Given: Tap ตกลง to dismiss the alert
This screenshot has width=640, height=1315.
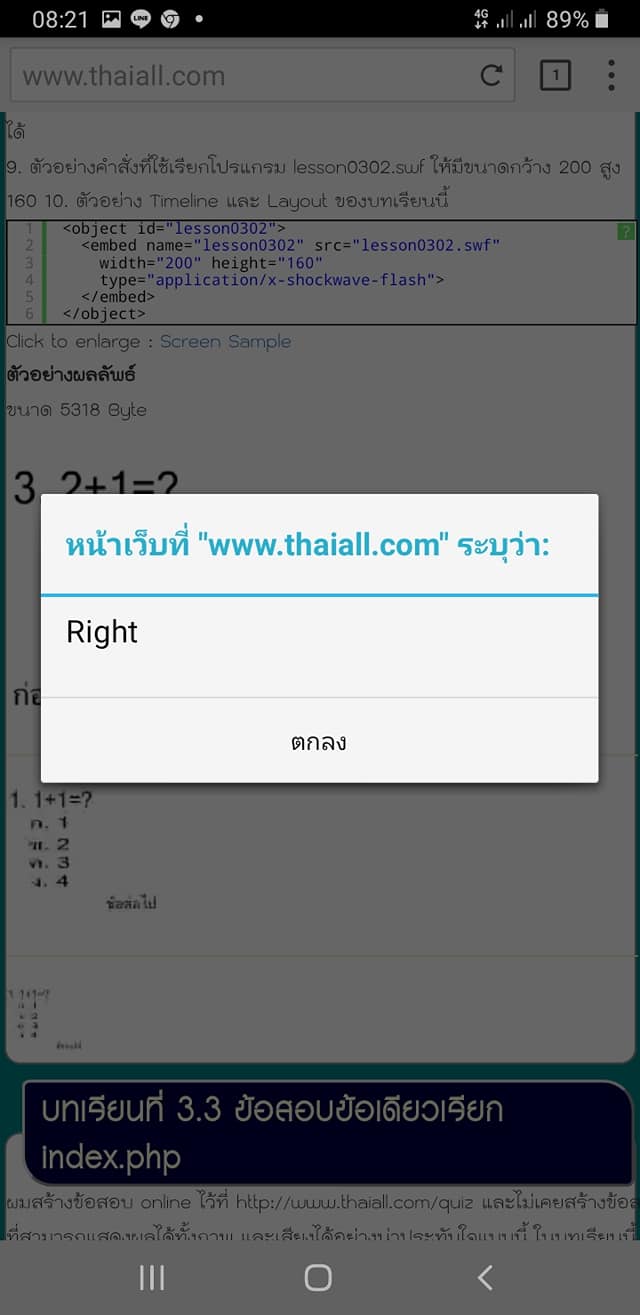Looking at the screenshot, I should point(319,742).
